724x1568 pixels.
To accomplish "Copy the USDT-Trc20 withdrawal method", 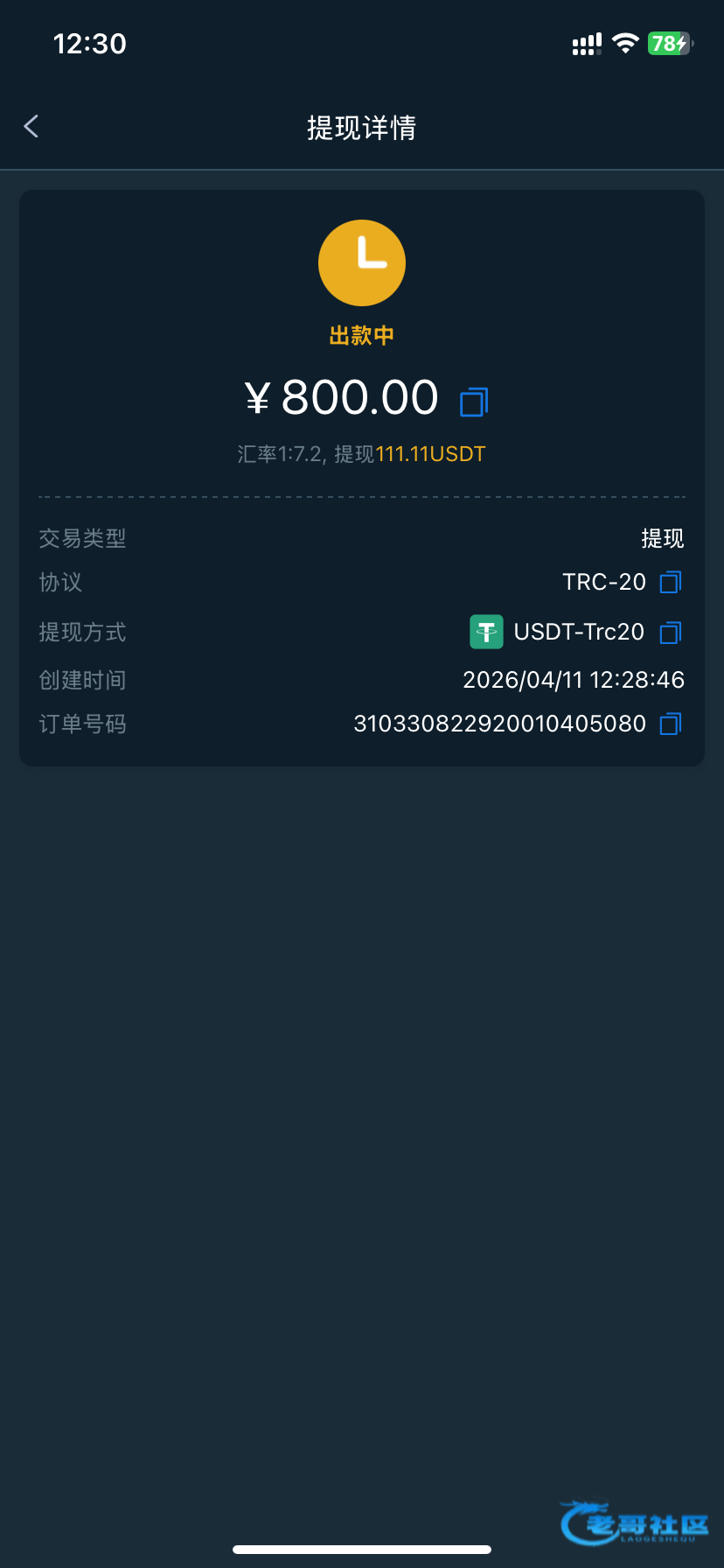I will point(671,632).
